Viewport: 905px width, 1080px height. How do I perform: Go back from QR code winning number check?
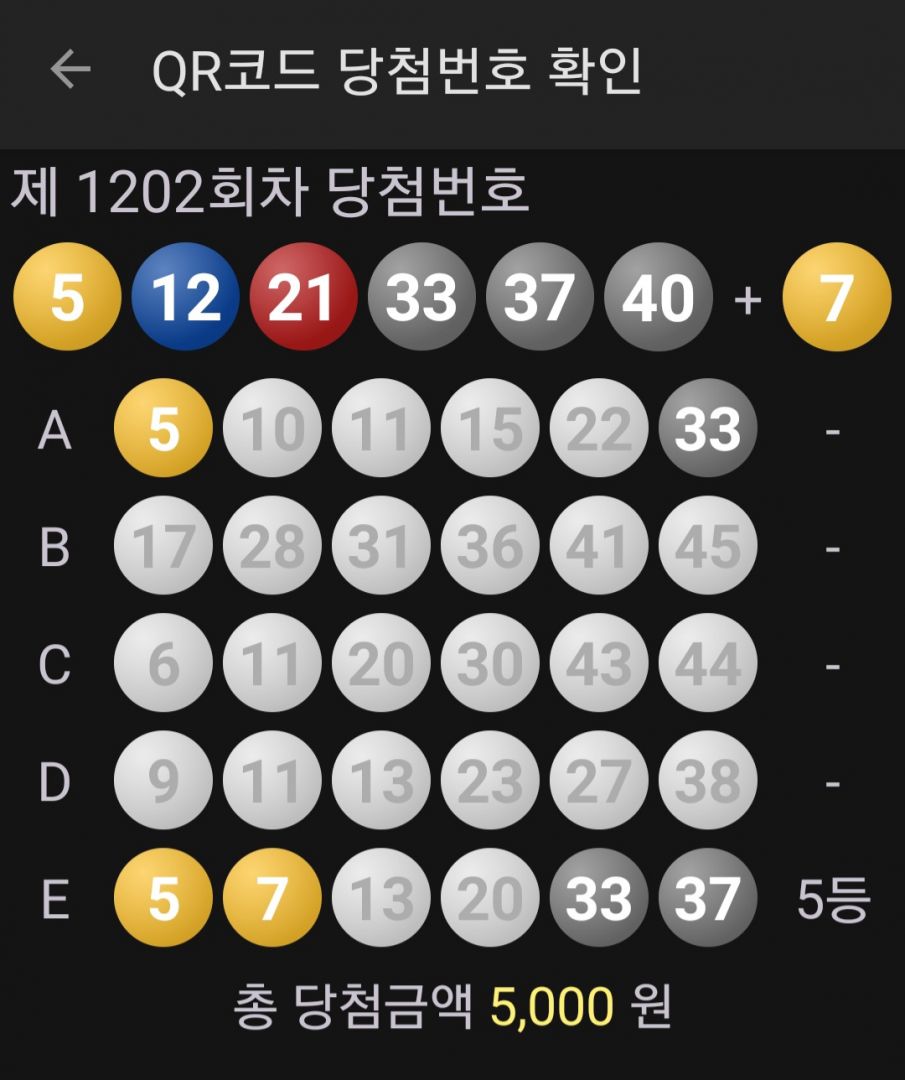(70, 69)
